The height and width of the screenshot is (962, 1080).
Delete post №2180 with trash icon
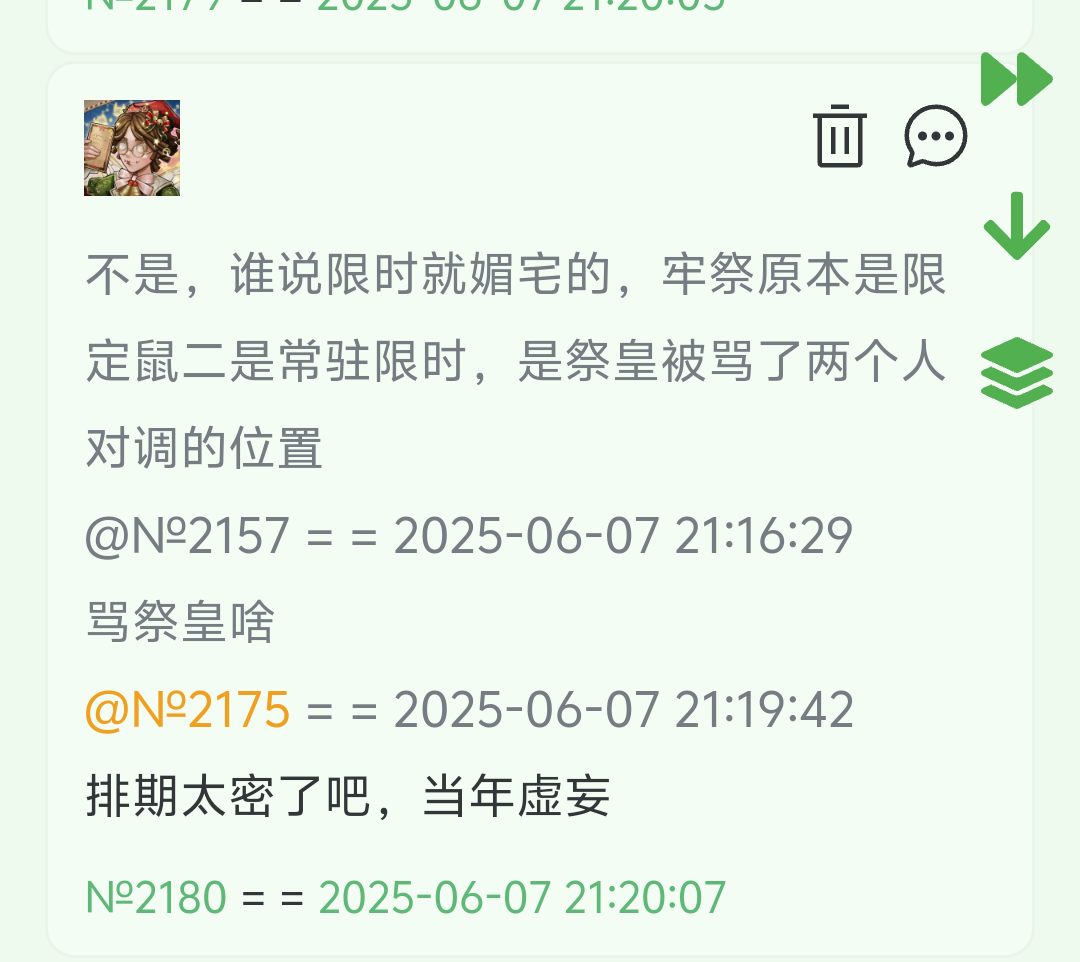click(840, 136)
